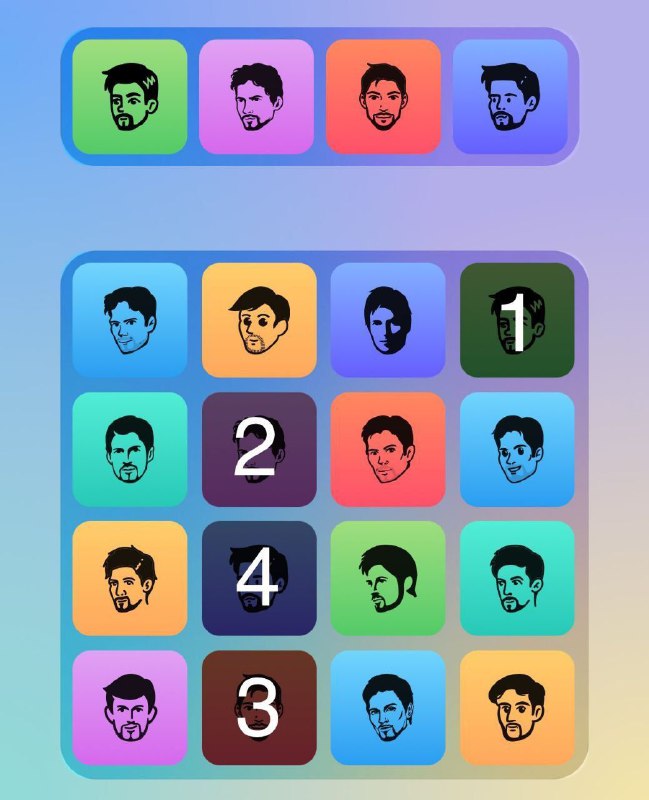Choose the orange tile with spiky-haired goatee face
This screenshot has height=800, width=649.
tap(129, 578)
